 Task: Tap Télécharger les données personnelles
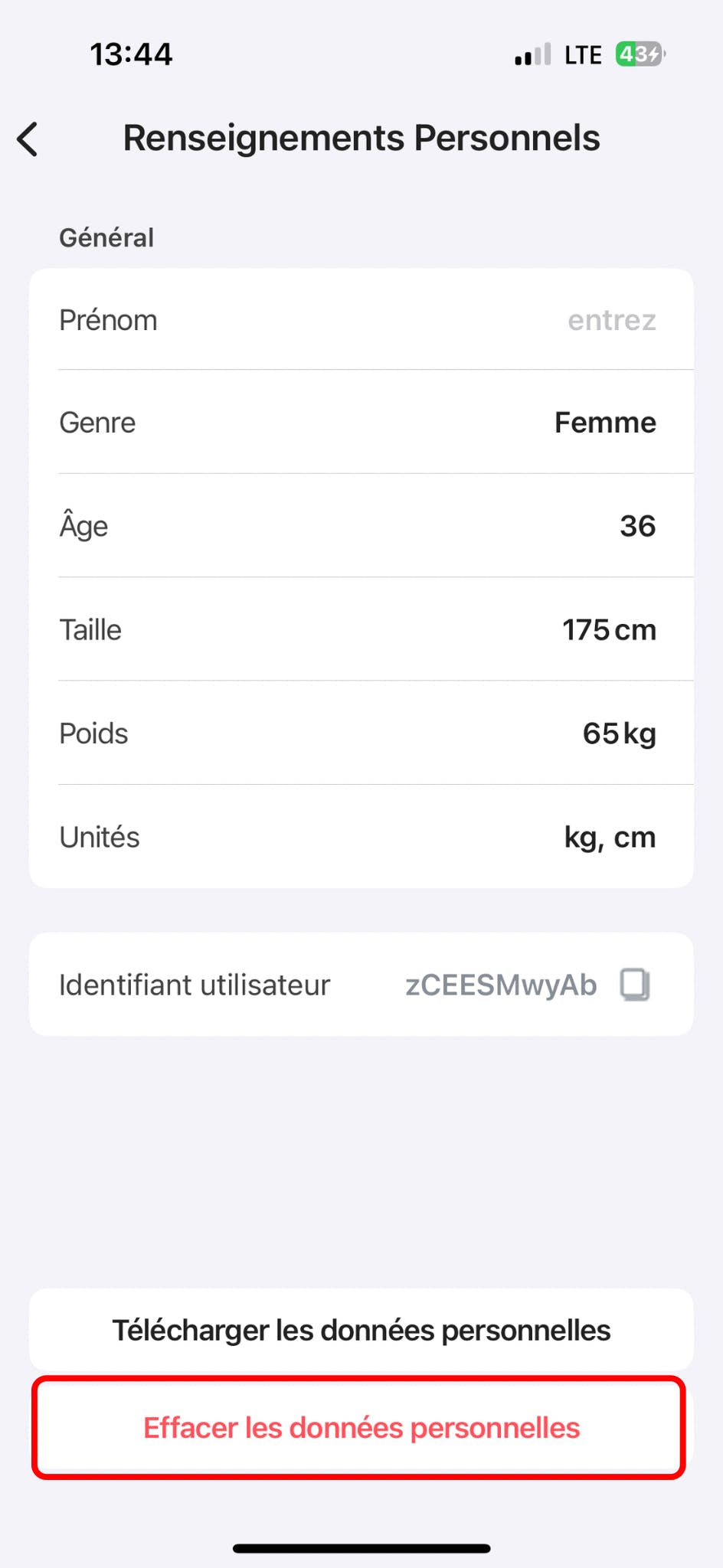click(361, 1331)
